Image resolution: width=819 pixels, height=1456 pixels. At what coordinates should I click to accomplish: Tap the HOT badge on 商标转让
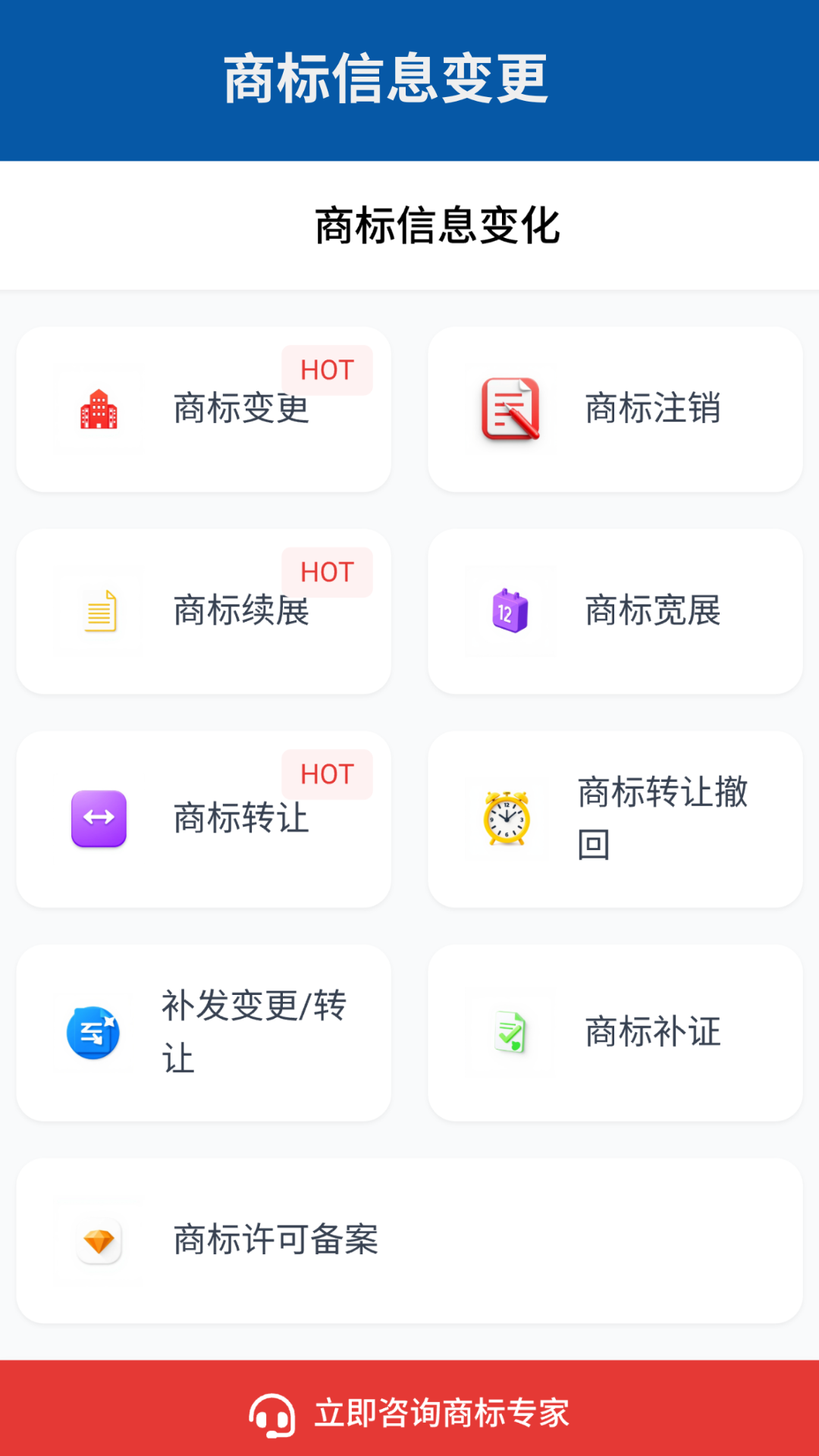point(326,774)
